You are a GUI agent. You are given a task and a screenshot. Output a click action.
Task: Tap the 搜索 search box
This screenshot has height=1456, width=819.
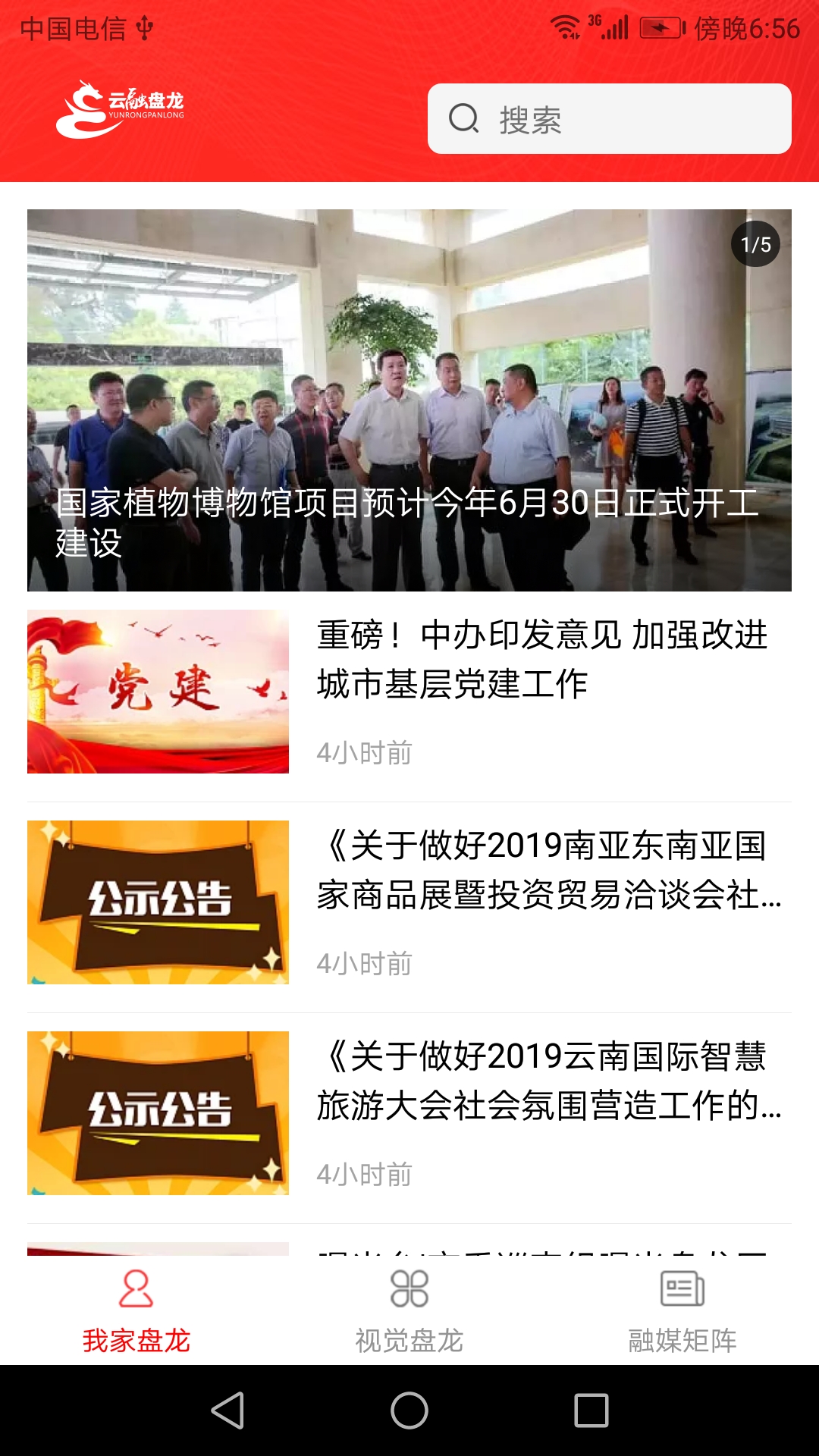pyautogui.click(x=609, y=119)
